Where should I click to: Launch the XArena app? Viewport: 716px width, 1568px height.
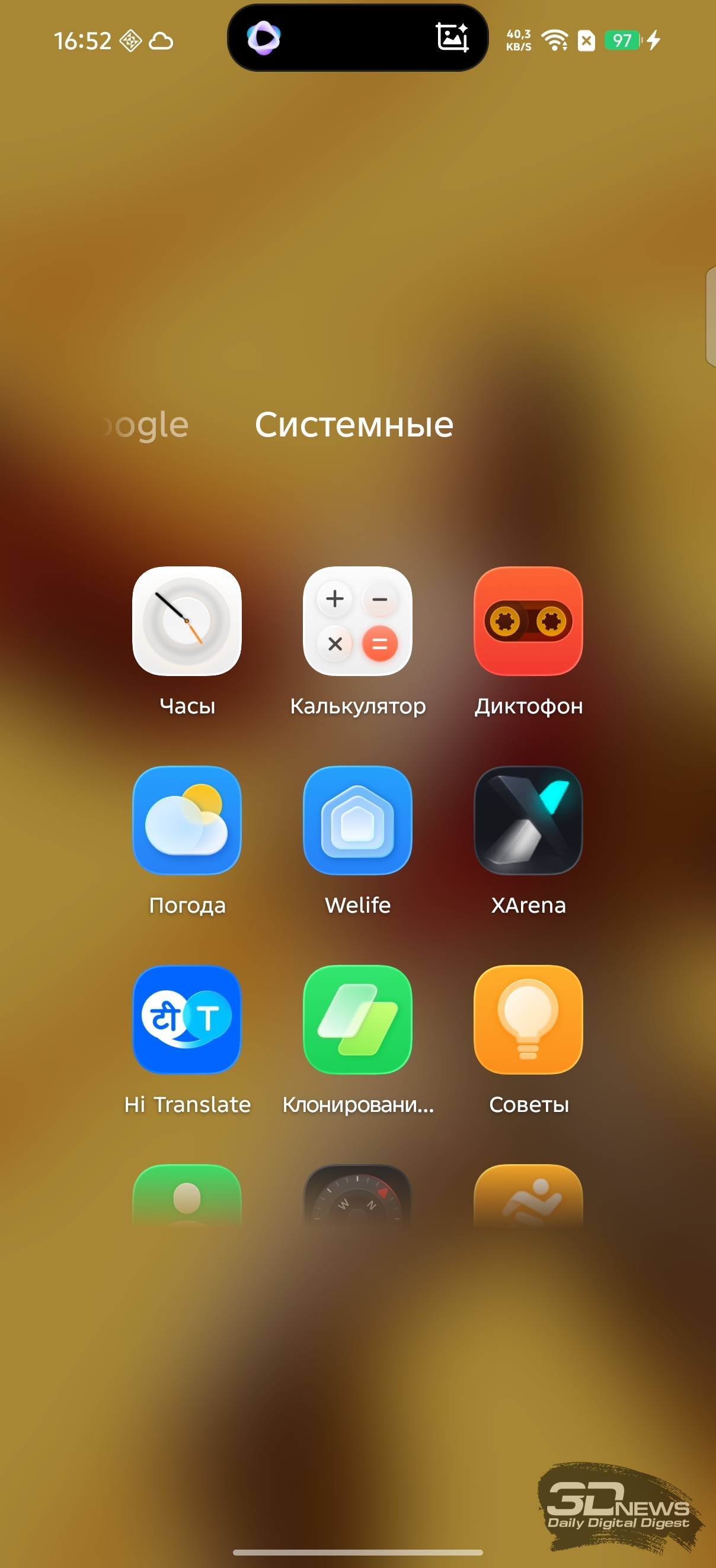tap(528, 820)
